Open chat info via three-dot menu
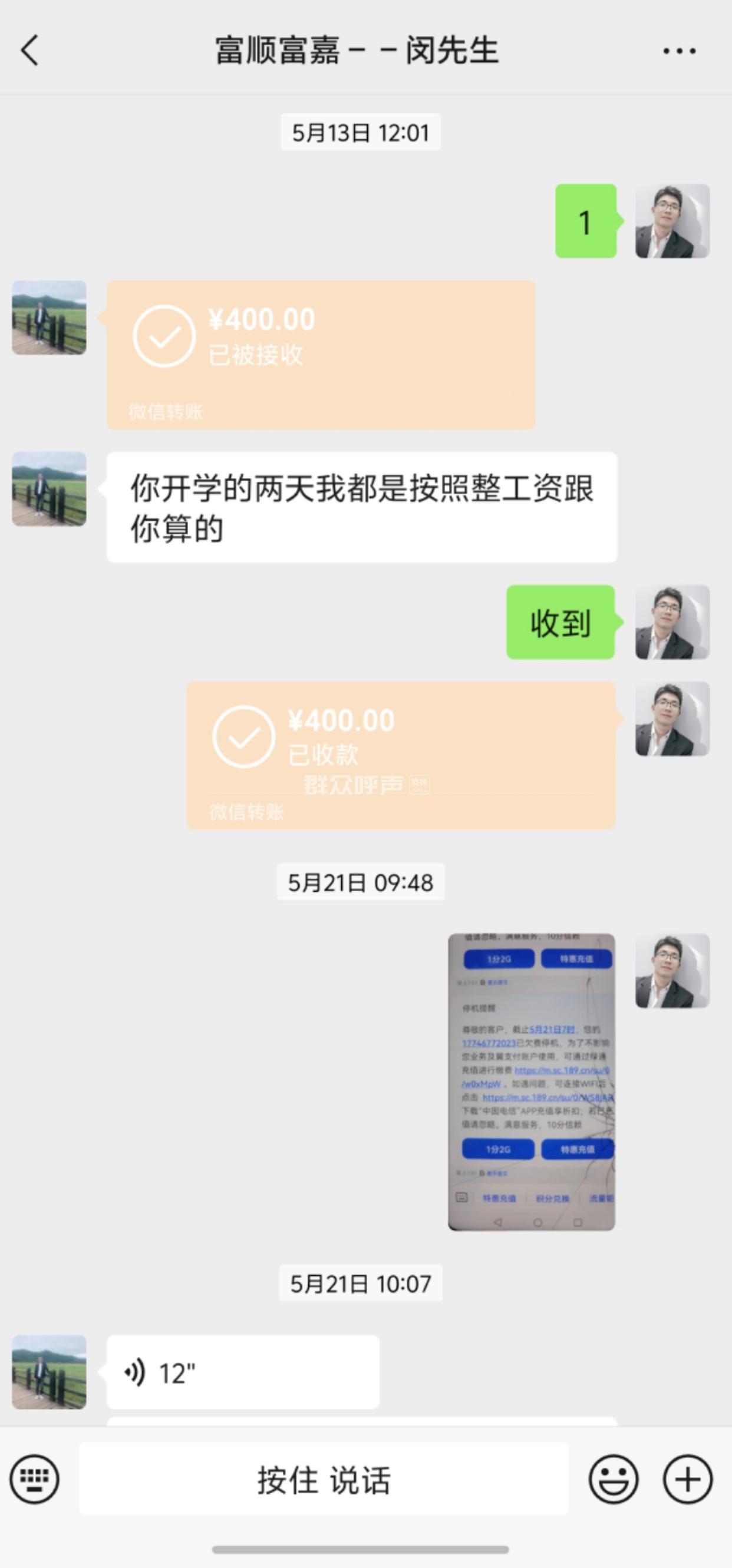Image resolution: width=732 pixels, height=1568 pixels. click(x=679, y=51)
